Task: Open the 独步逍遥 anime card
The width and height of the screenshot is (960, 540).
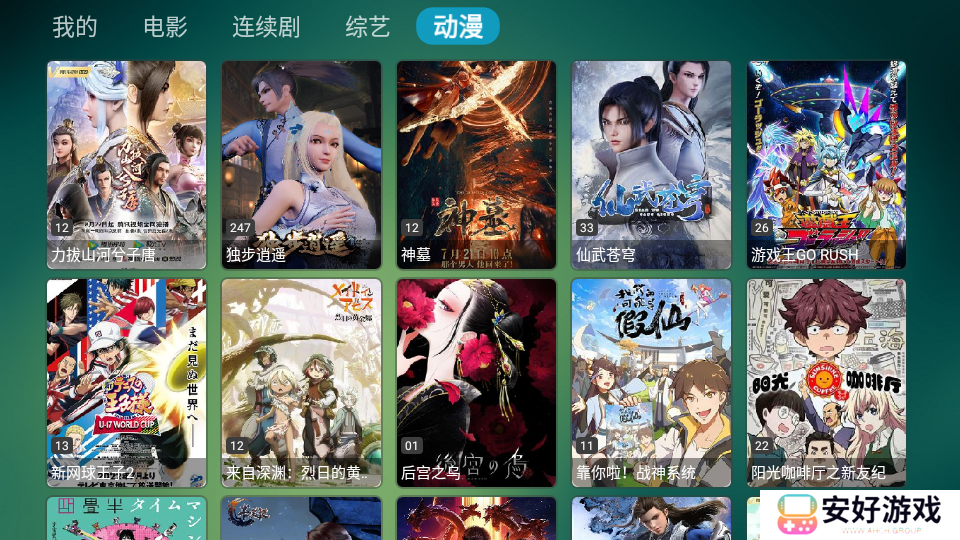Action: point(301,165)
